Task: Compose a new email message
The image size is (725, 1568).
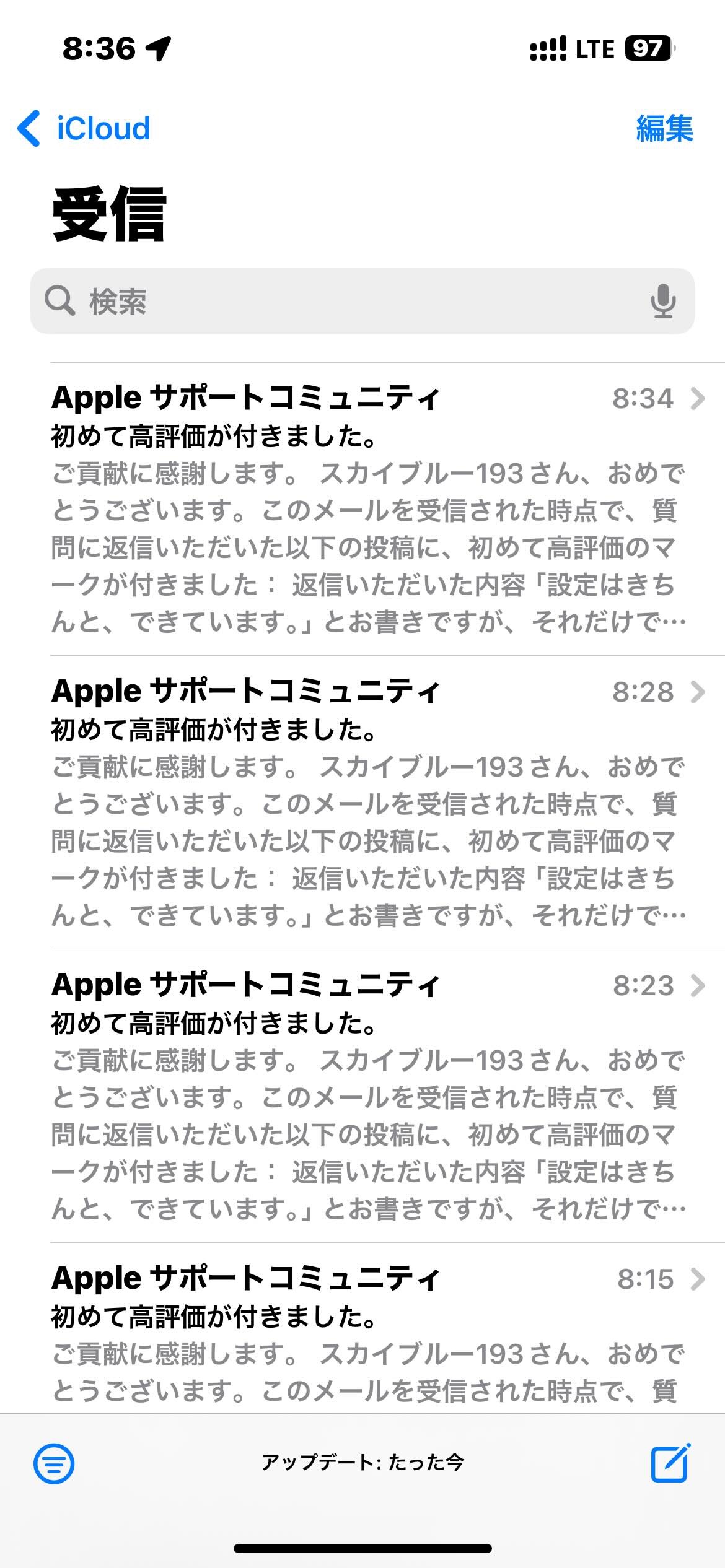Action: point(670,1463)
